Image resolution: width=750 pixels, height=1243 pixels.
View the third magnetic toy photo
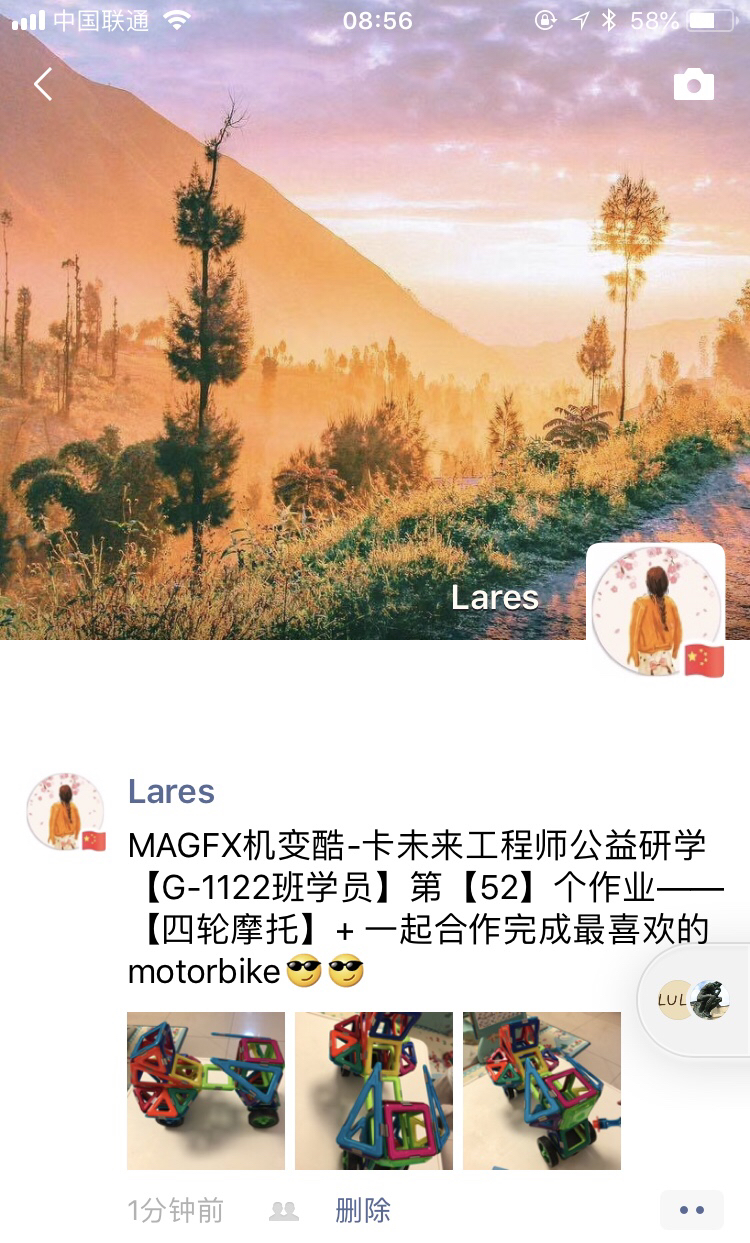point(542,1091)
